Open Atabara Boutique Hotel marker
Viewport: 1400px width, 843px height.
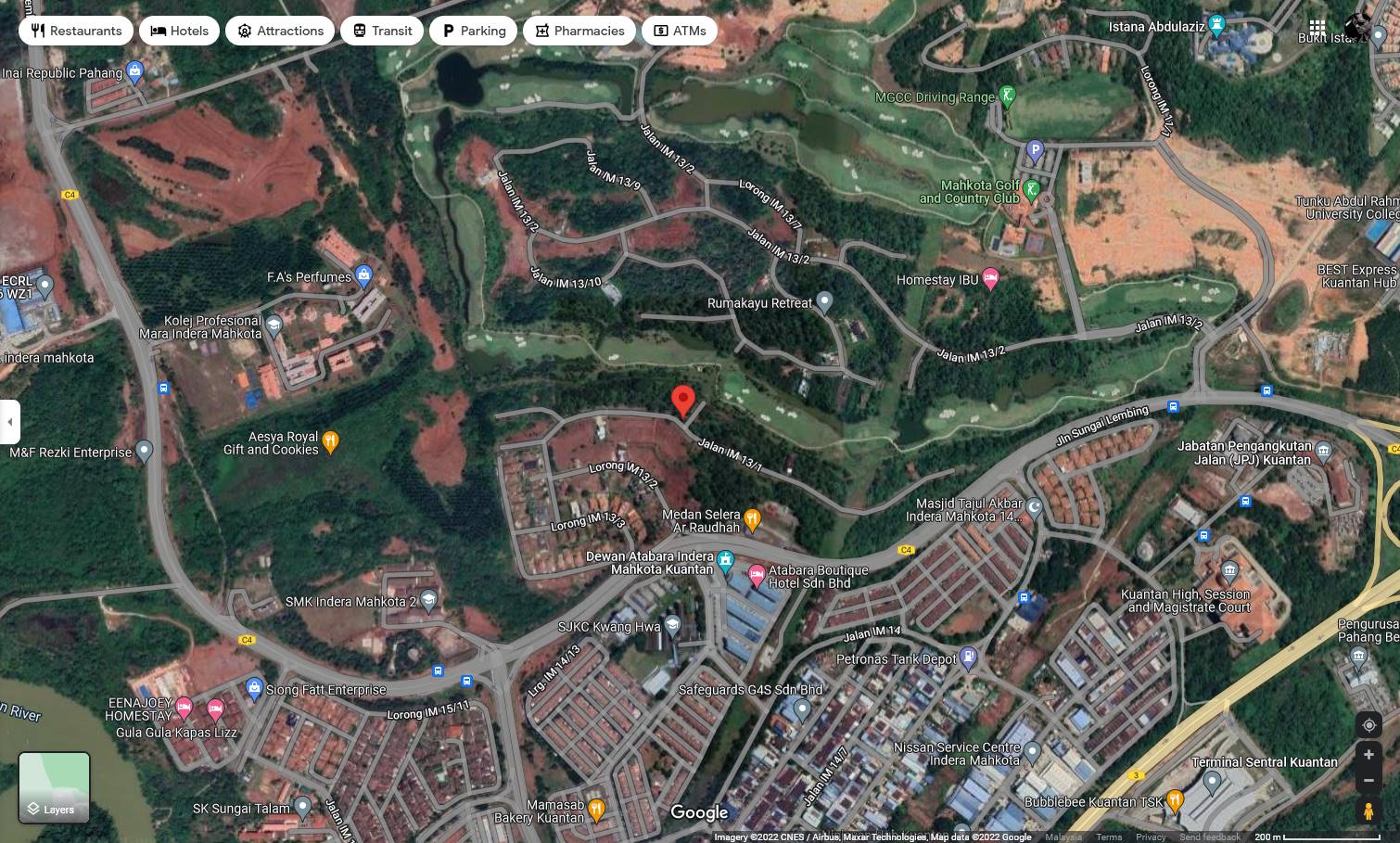pos(757,576)
